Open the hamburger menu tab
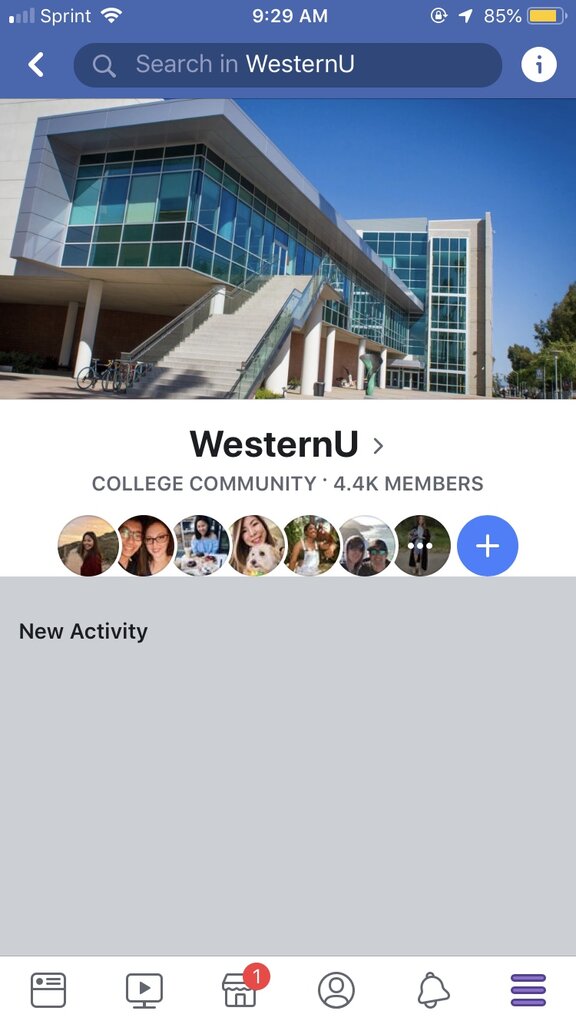This screenshot has width=576, height=1024. click(528, 990)
